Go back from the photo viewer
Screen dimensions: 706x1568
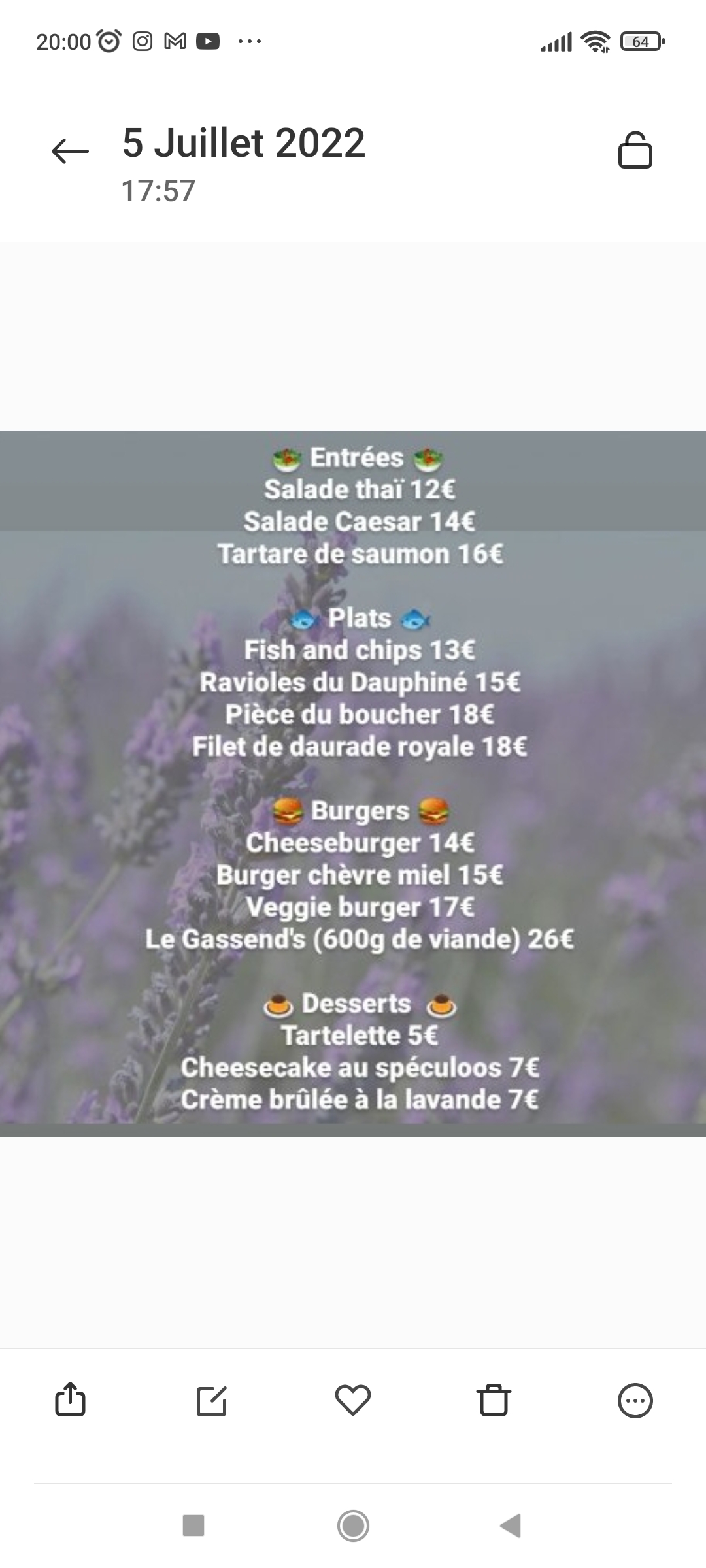click(x=70, y=152)
